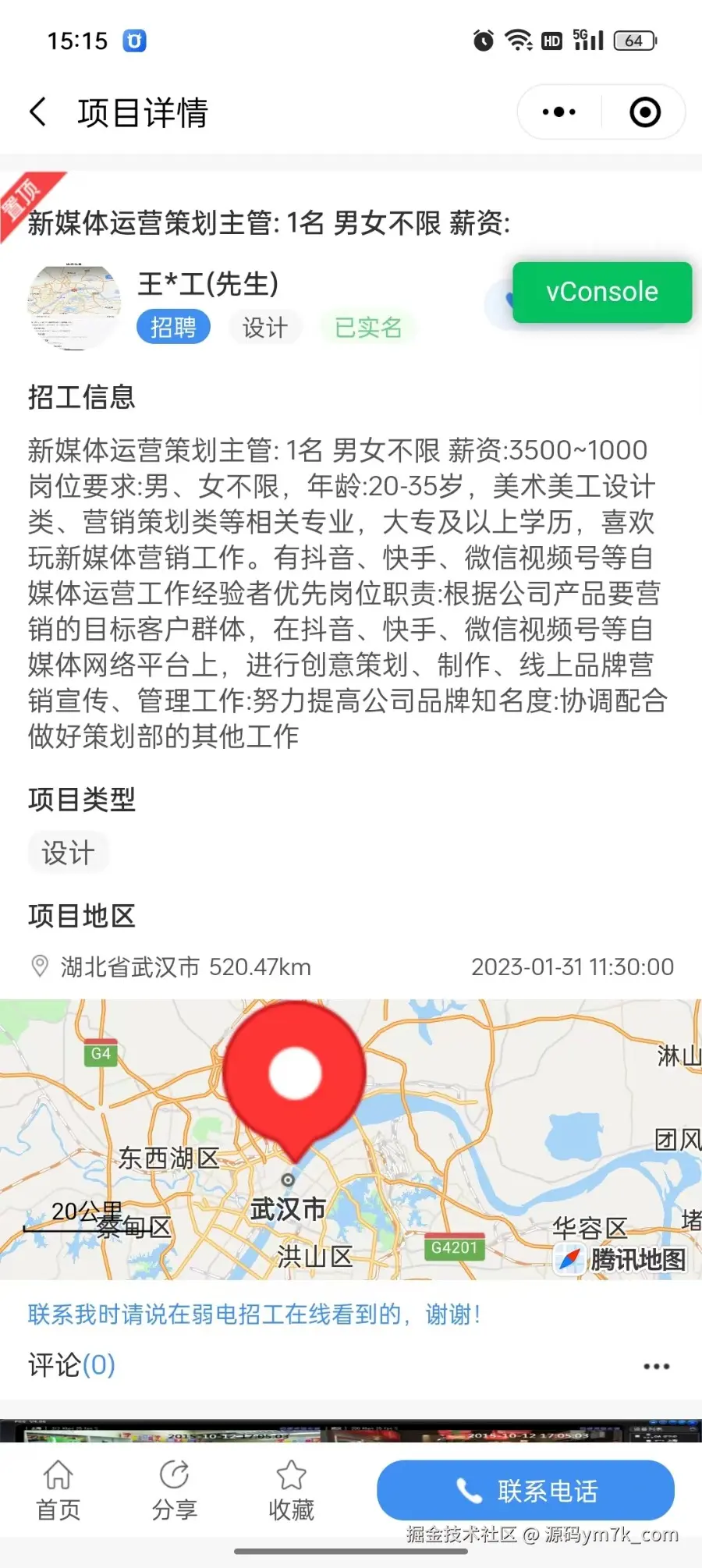View 王*工's profile avatar

click(x=75, y=307)
